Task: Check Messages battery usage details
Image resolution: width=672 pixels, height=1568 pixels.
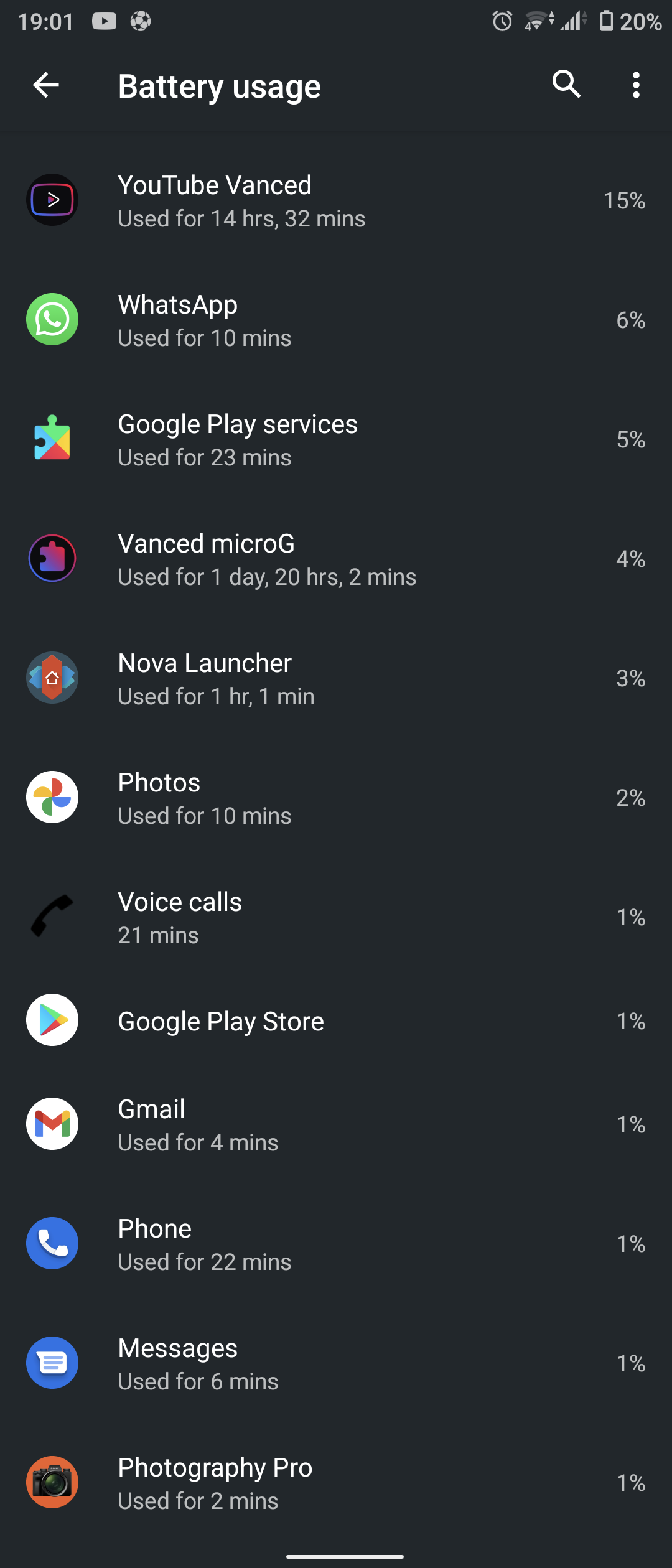Action: [336, 1363]
